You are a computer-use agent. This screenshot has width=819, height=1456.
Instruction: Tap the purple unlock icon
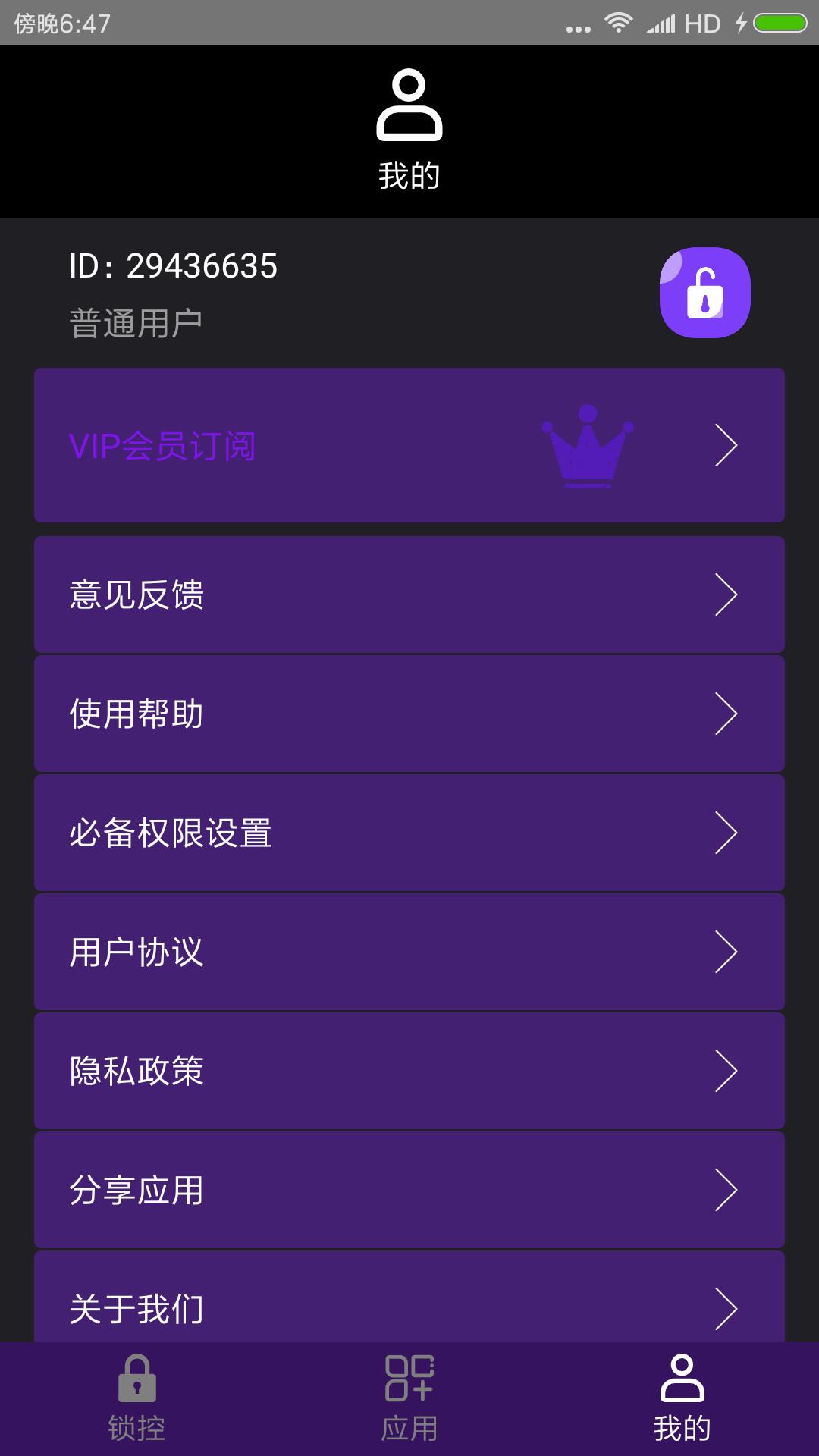click(704, 293)
